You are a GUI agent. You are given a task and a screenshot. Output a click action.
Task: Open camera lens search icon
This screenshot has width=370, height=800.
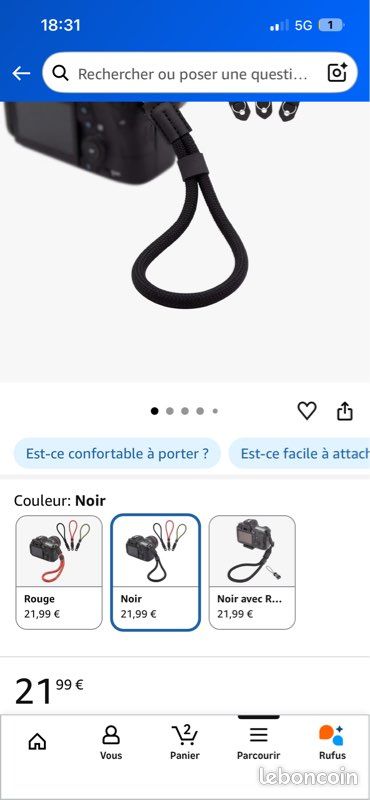tap(337, 73)
